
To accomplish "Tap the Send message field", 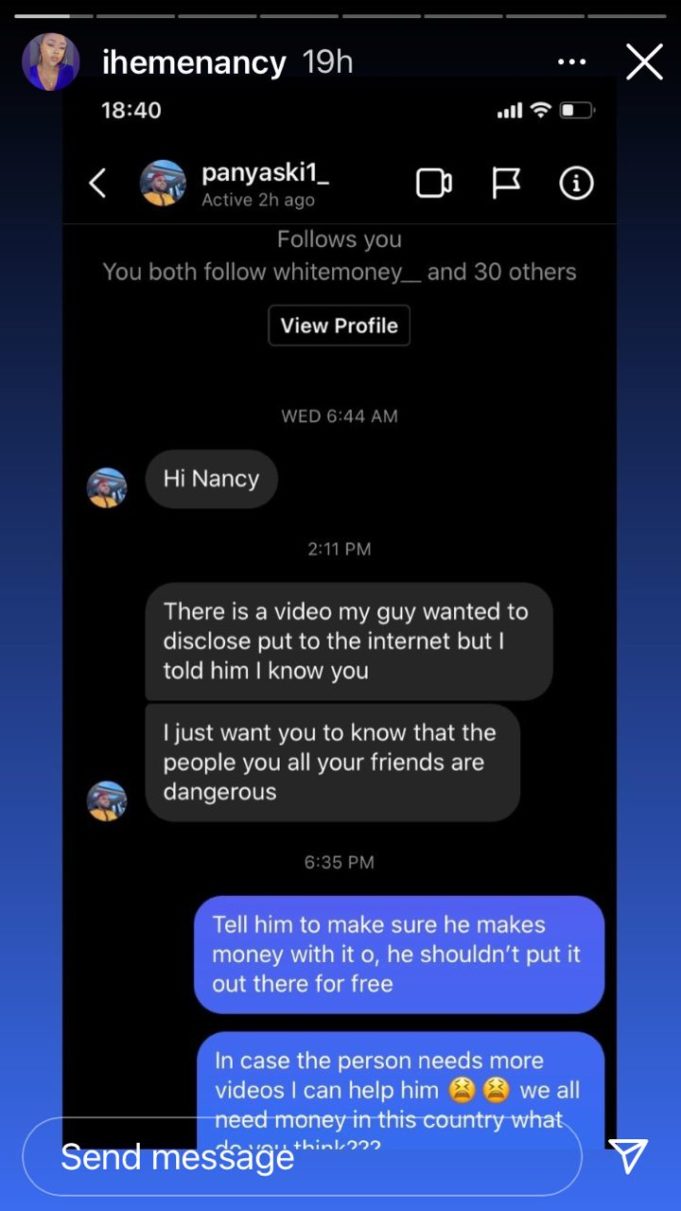I will click(300, 1157).
